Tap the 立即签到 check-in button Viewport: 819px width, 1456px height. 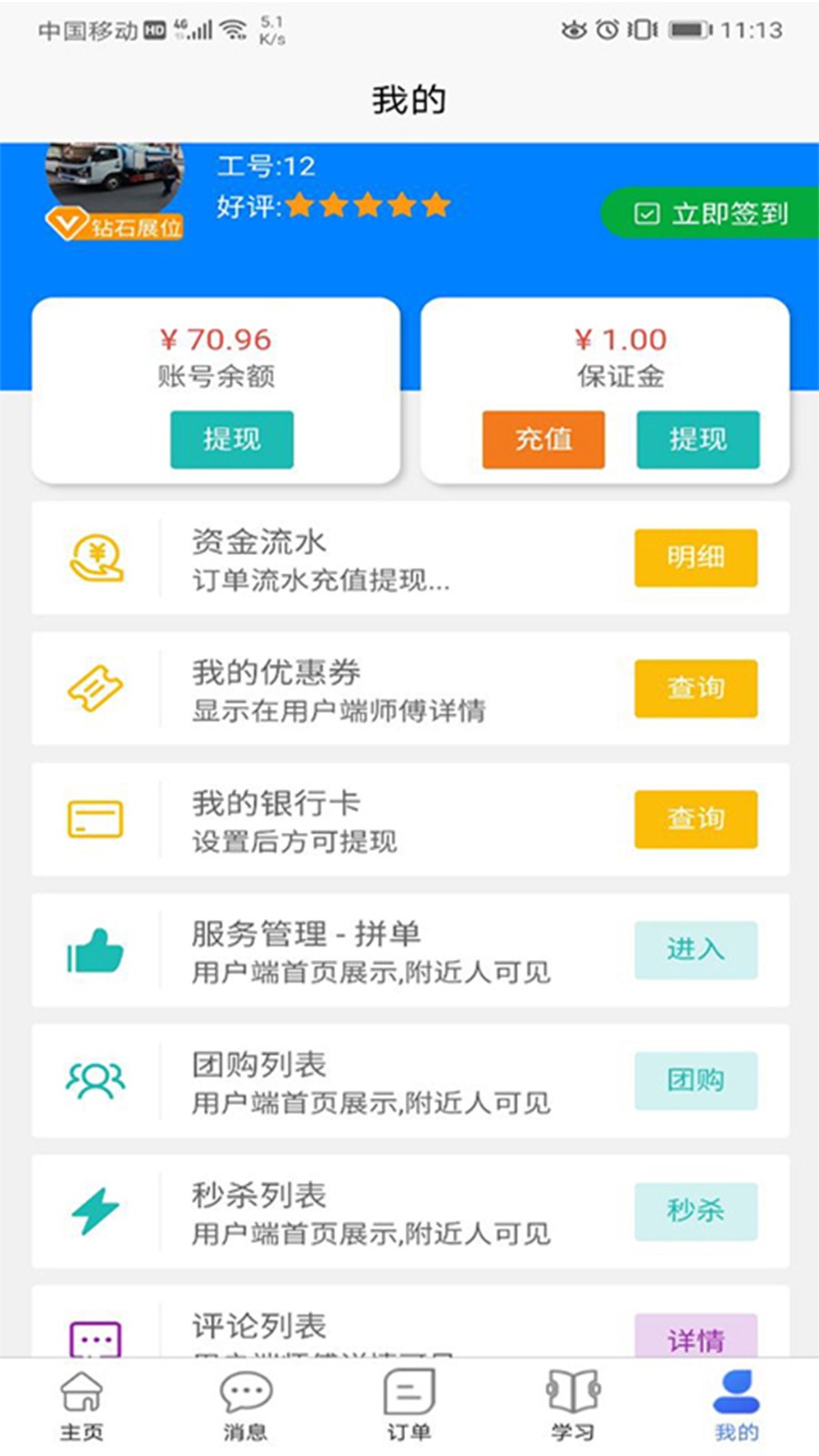pyautogui.click(x=711, y=214)
